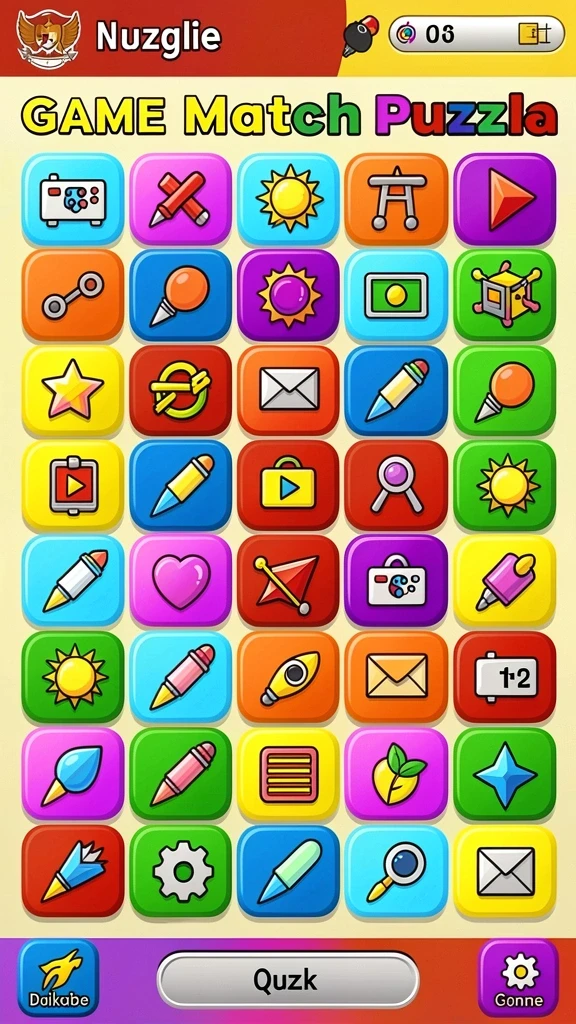Screen dimensions: 576x1024
Task: Pick the fruit with green leaves tile
Action: [396, 775]
